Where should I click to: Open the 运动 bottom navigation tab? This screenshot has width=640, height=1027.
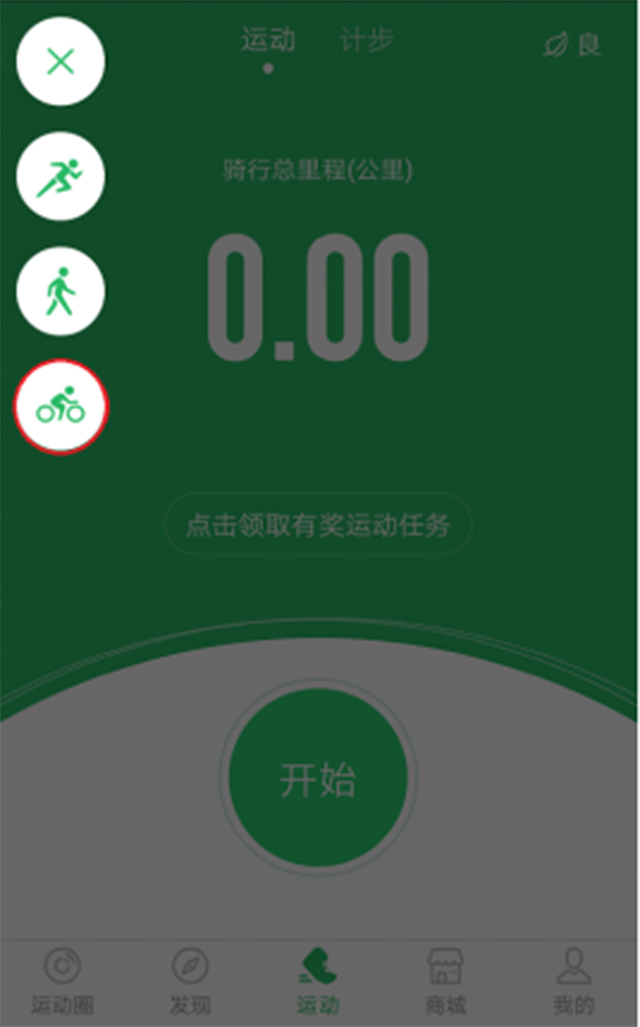tap(318, 982)
